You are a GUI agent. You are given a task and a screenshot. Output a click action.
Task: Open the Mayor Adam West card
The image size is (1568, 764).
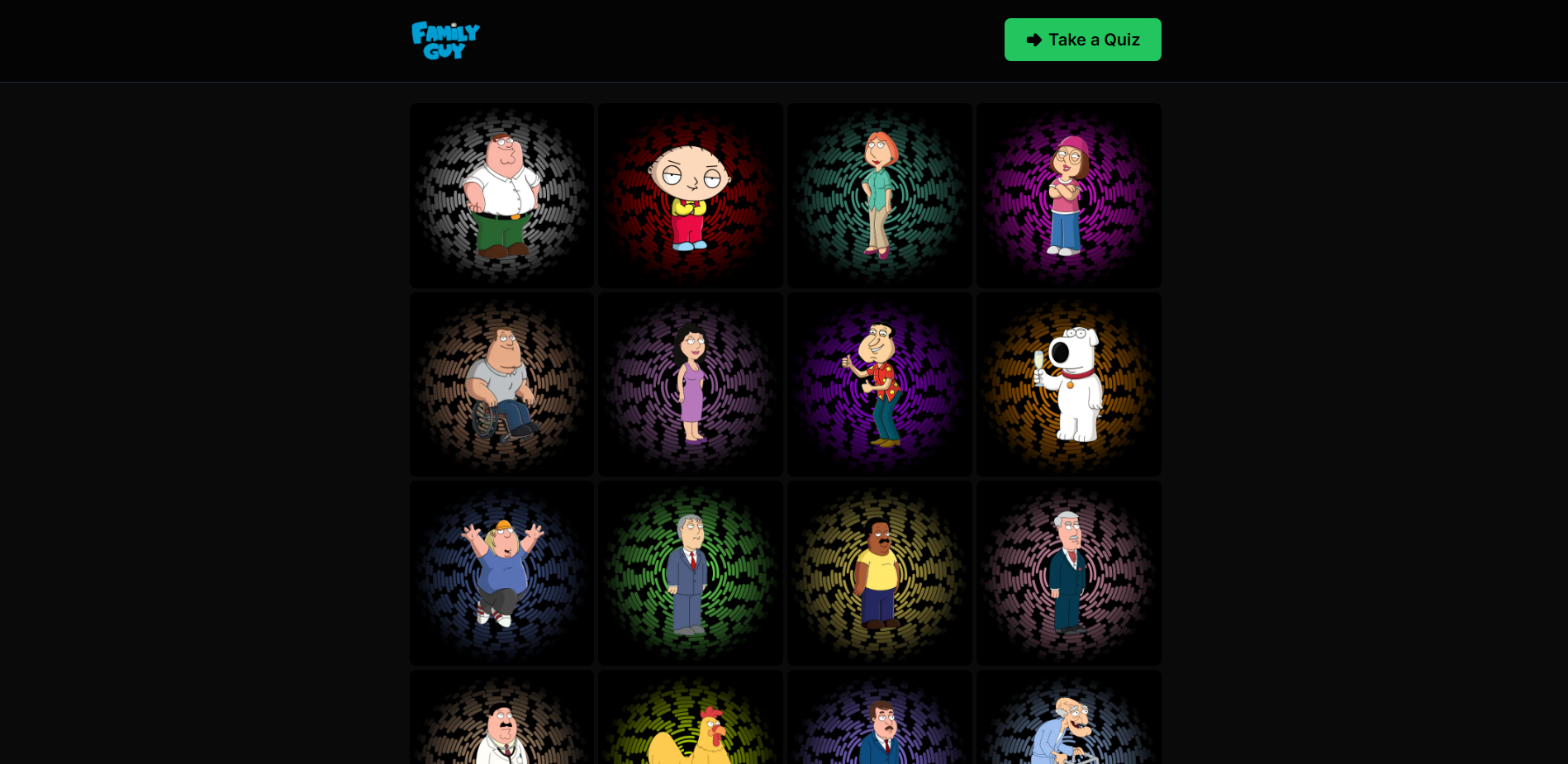[x=690, y=573]
